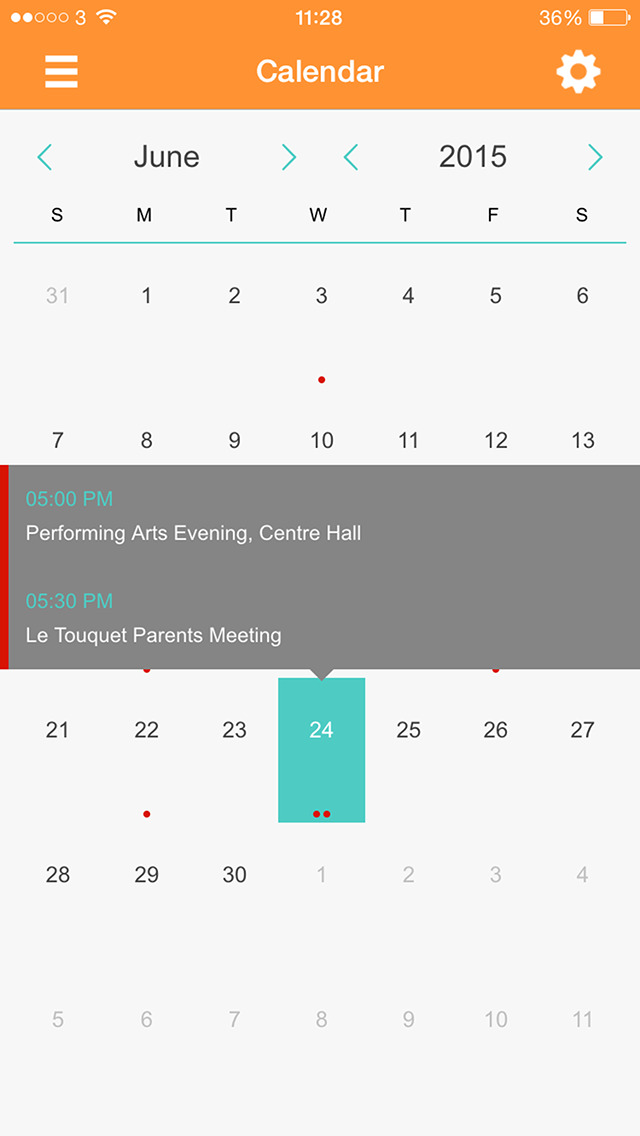Open the settings gear
The width and height of the screenshot is (640, 1136).
tap(578, 72)
